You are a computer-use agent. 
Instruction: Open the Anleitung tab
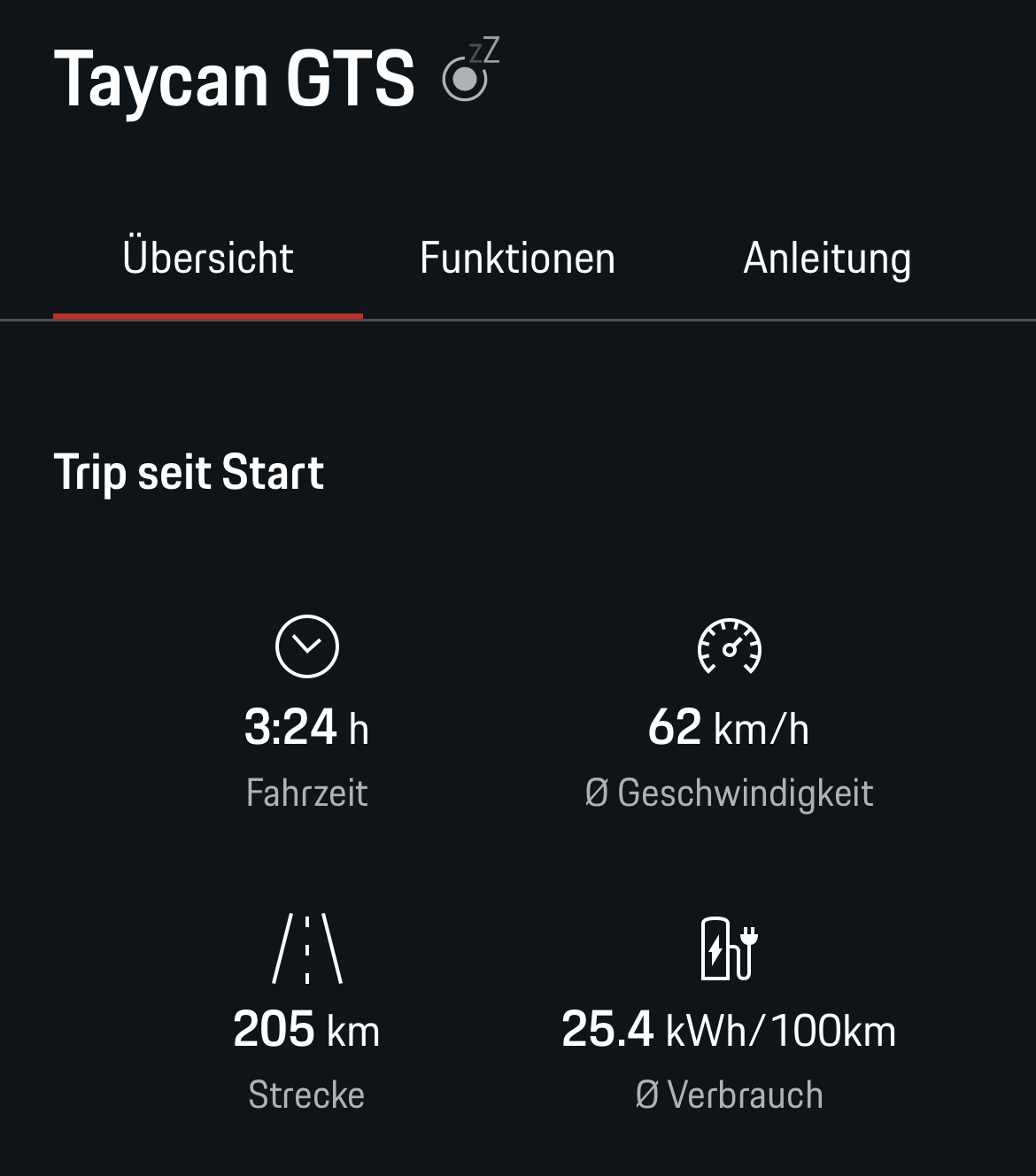click(x=827, y=259)
